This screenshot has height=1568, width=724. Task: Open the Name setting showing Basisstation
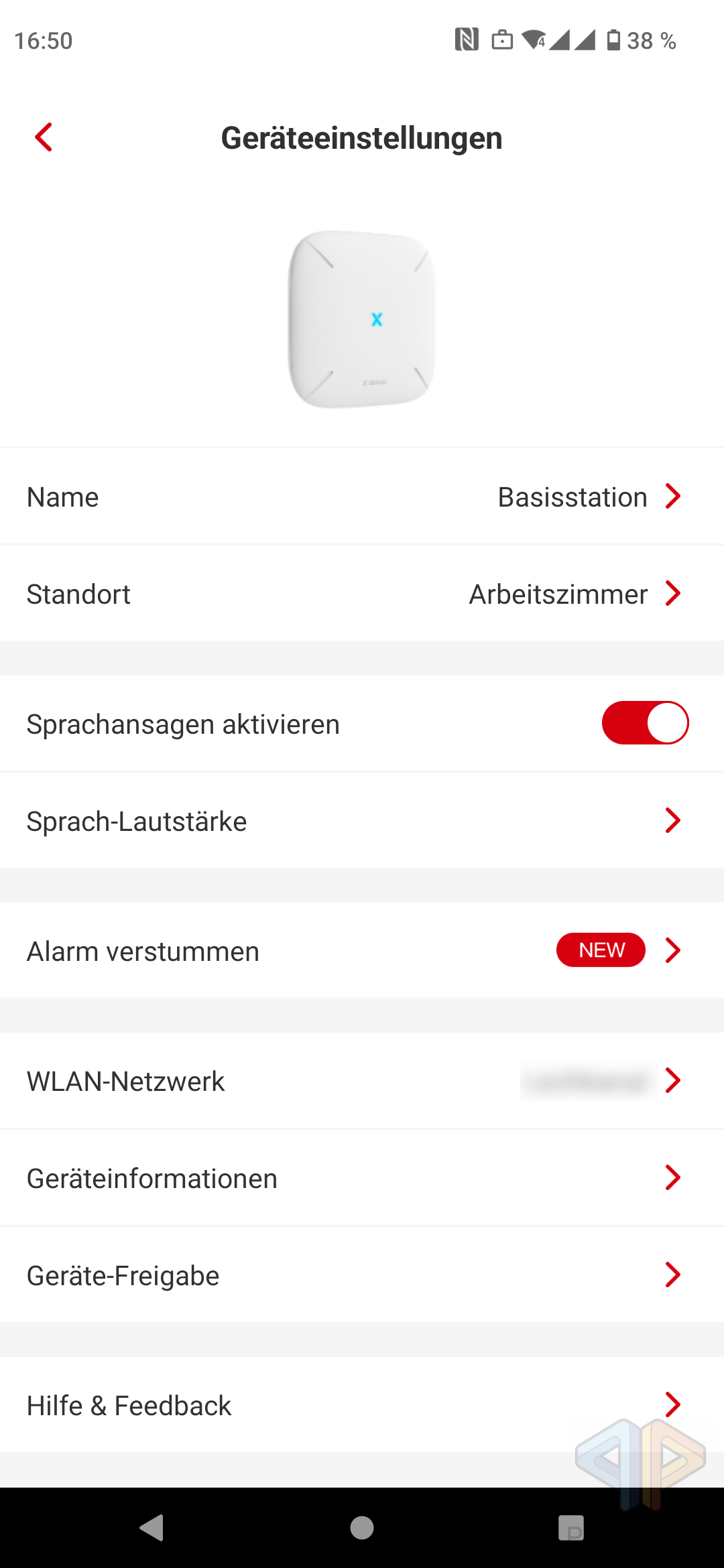(362, 497)
